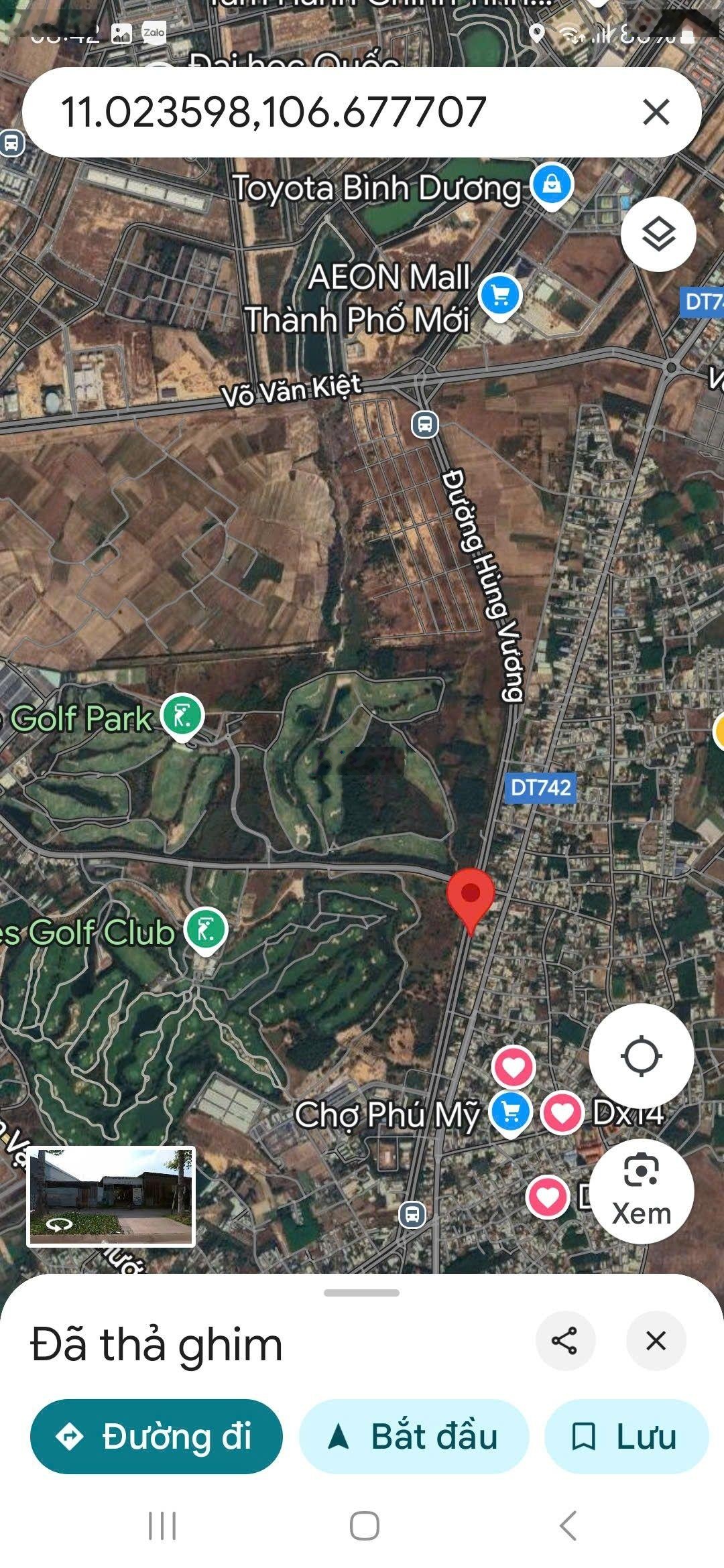The image size is (724, 1568).
Task: Go back with system back button
Action: point(567,1526)
